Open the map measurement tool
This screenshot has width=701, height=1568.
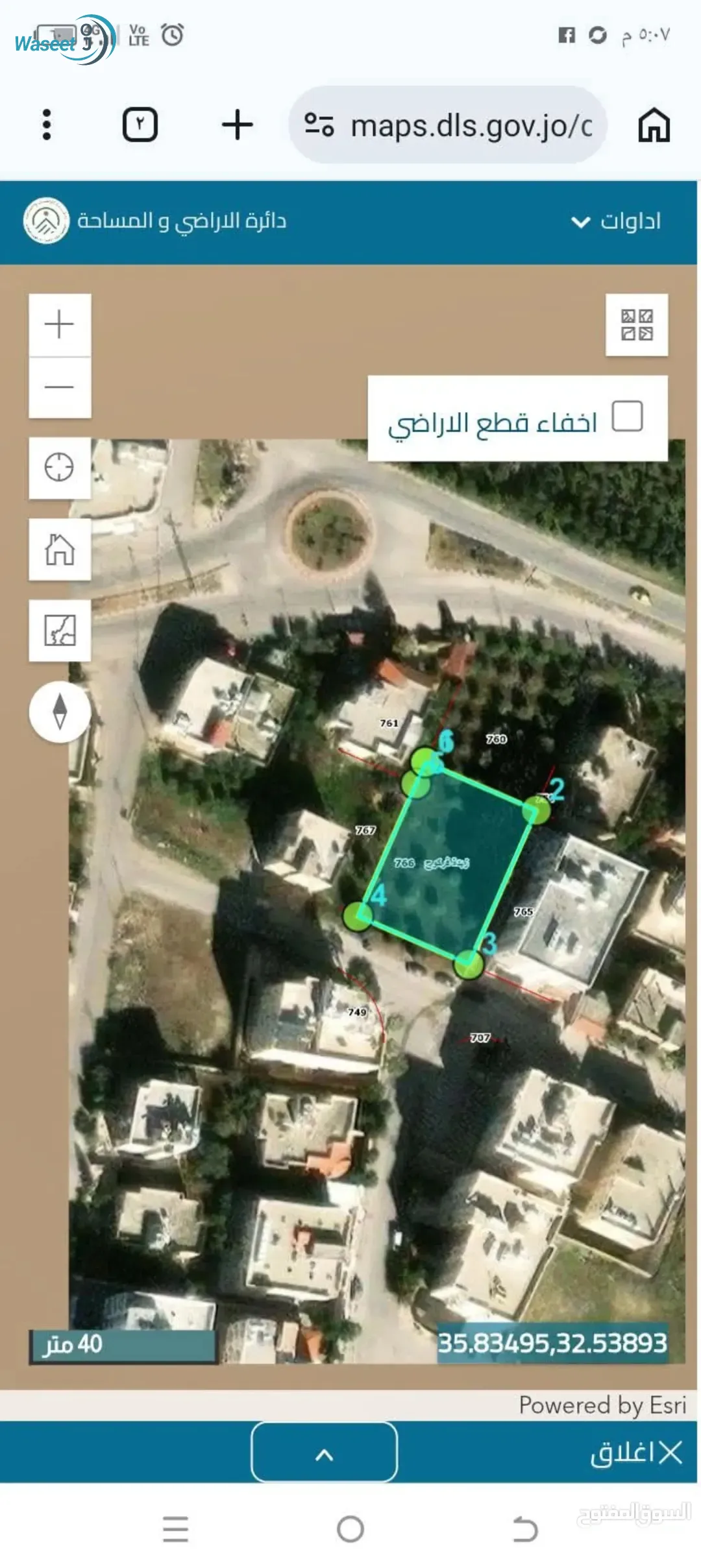[x=60, y=630]
